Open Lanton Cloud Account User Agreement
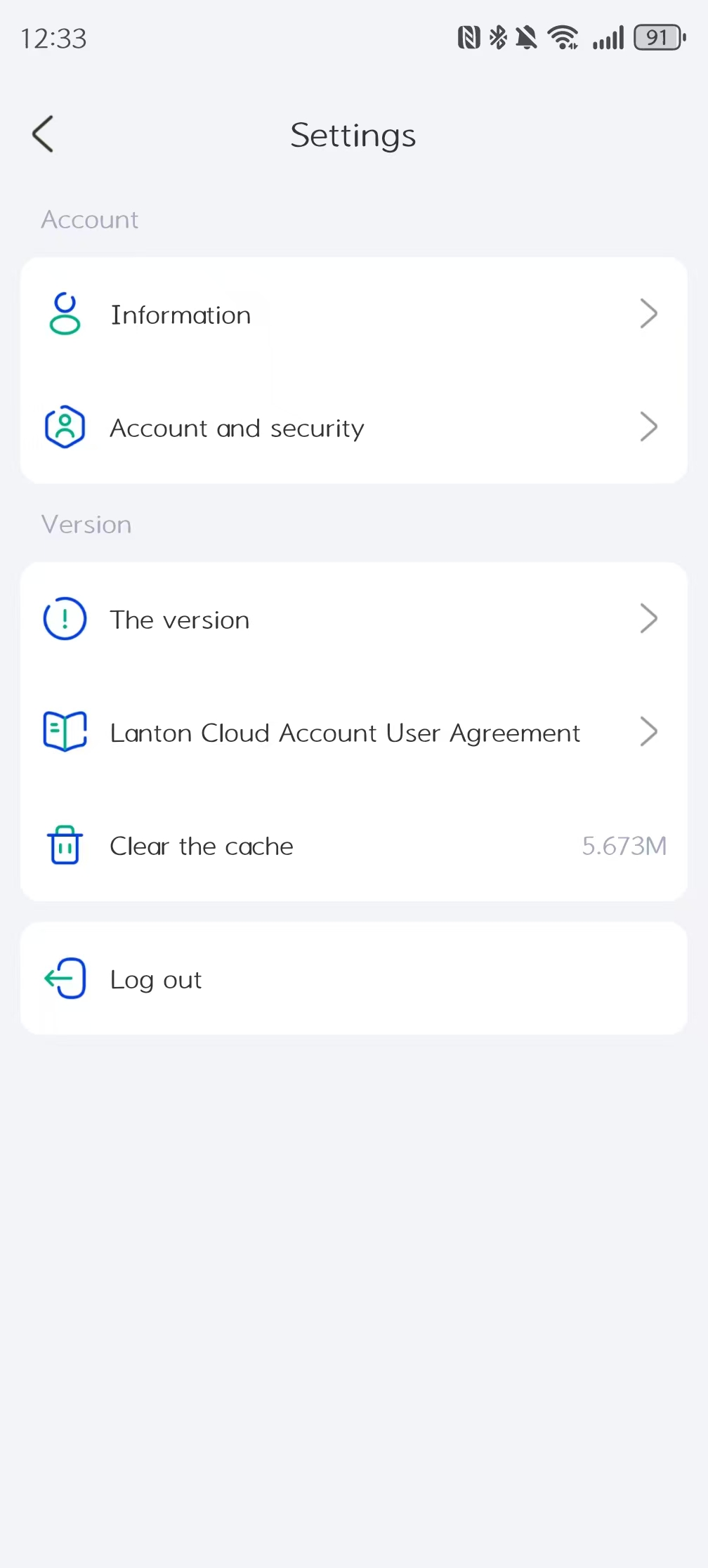Viewport: 708px width, 1568px height. click(x=354, y=732)
